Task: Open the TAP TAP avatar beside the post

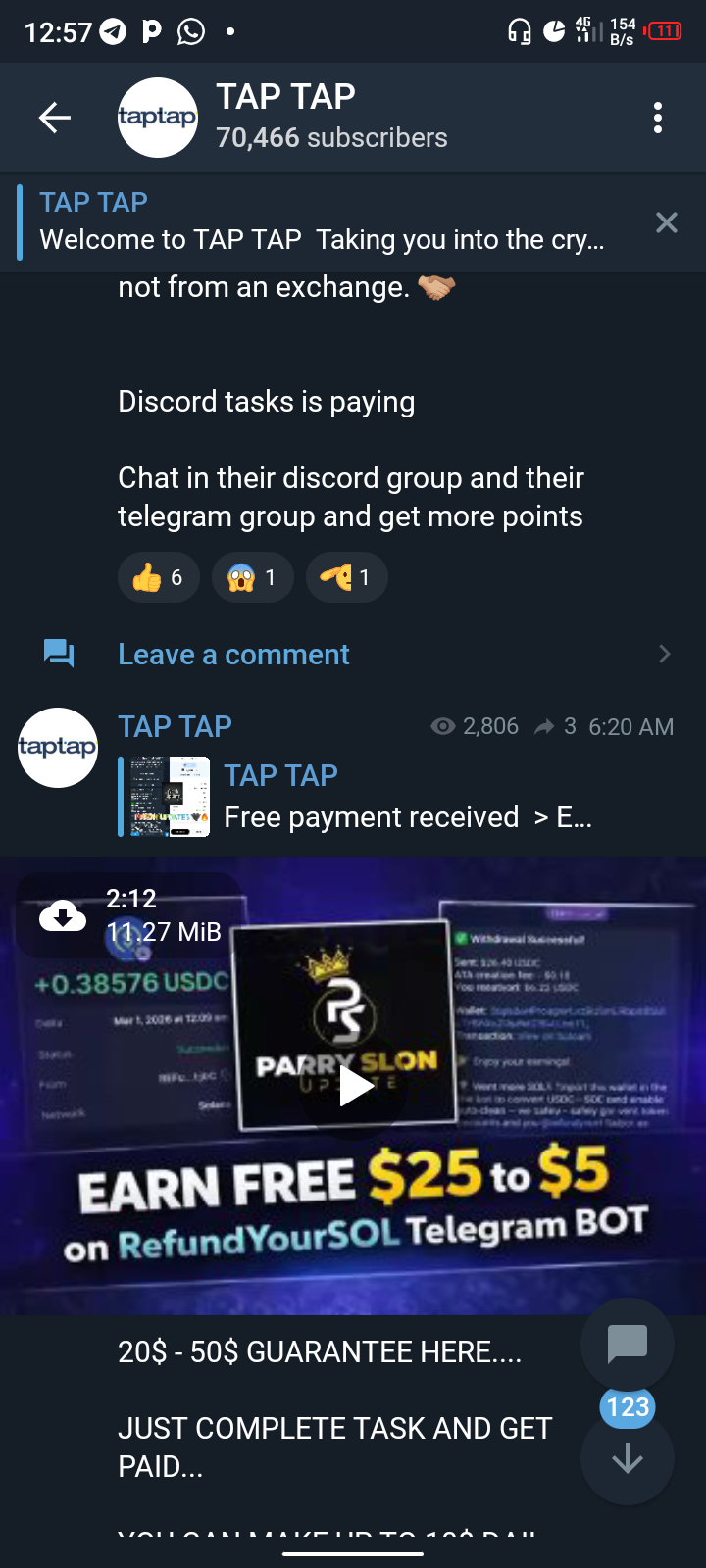Action: click(x=58, y=747)
